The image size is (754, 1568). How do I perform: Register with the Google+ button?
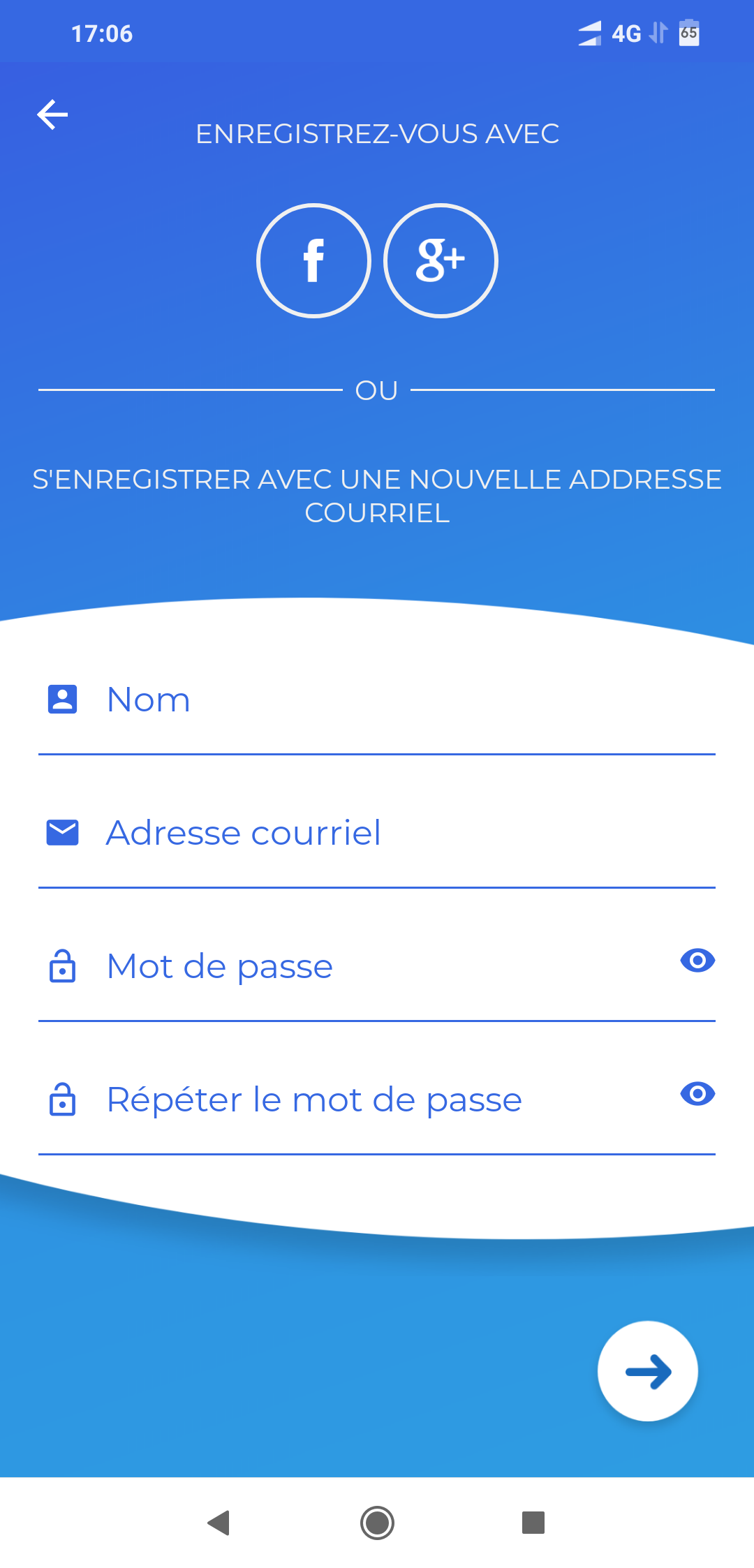point(441,260)
